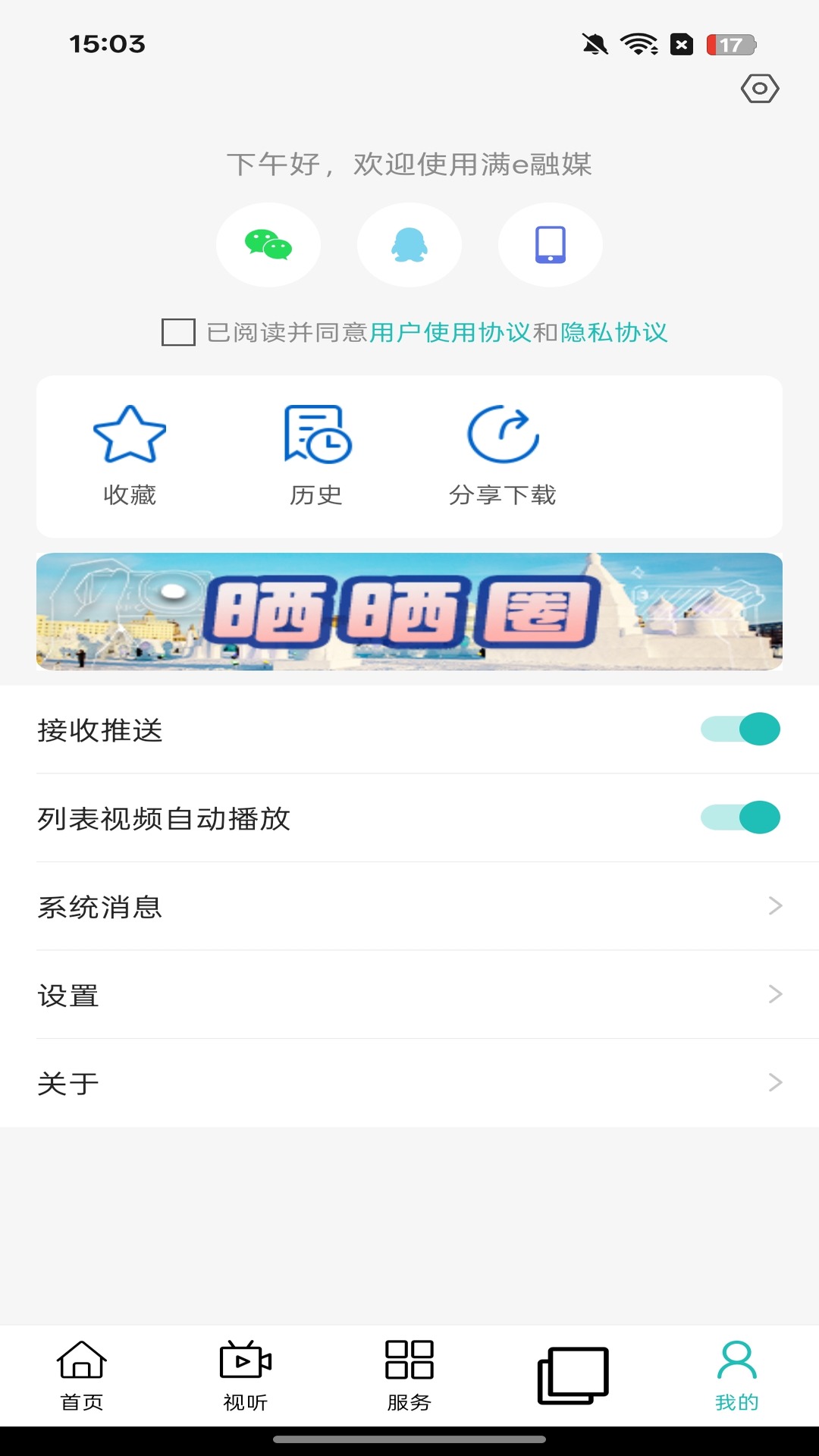This screenshot has width=819, height=1456.
Task: Open the unlabeled stacked-cards tab
Action: coord(573,1376)
